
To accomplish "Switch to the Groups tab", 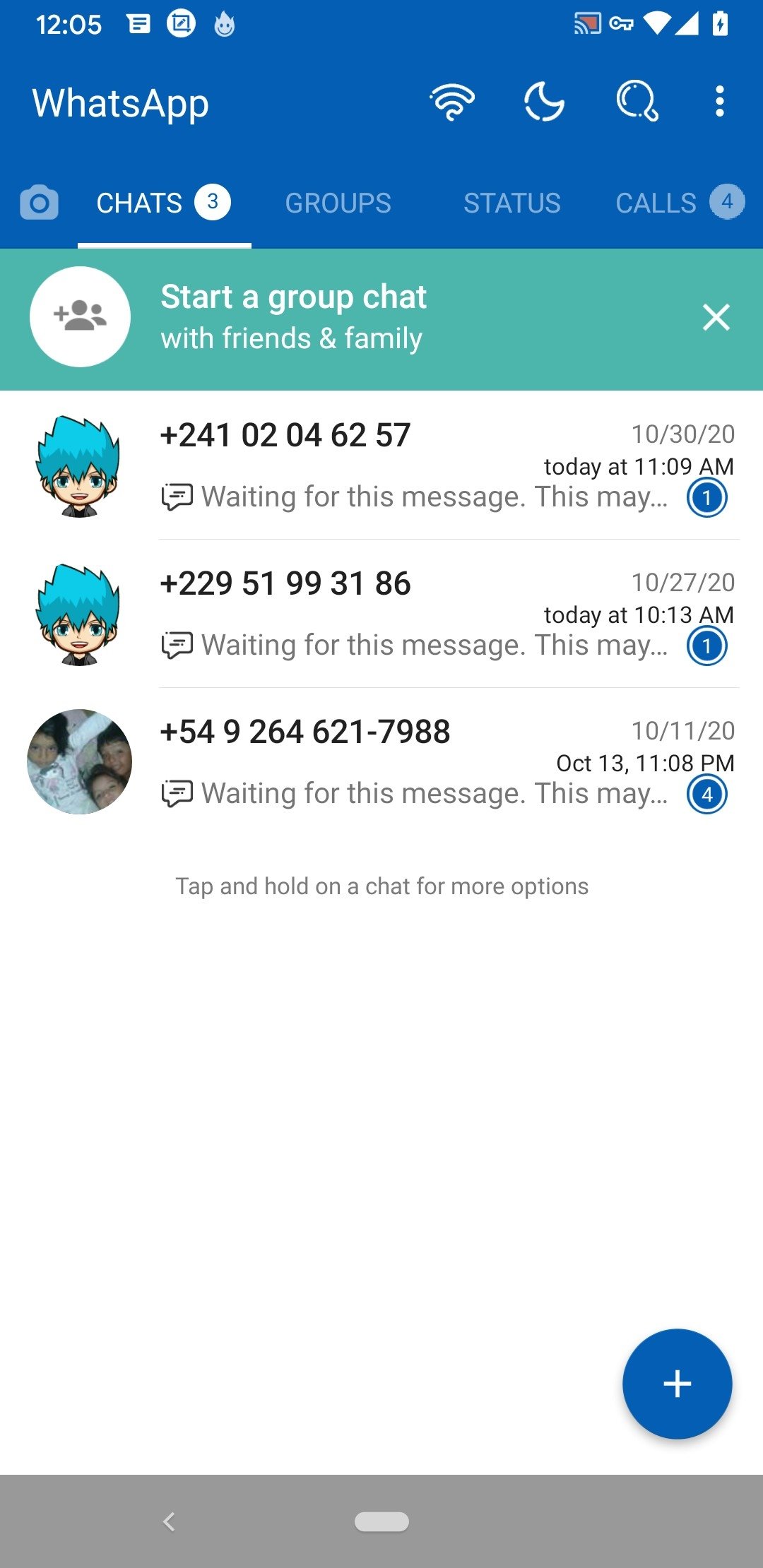I will coord(338,203).
